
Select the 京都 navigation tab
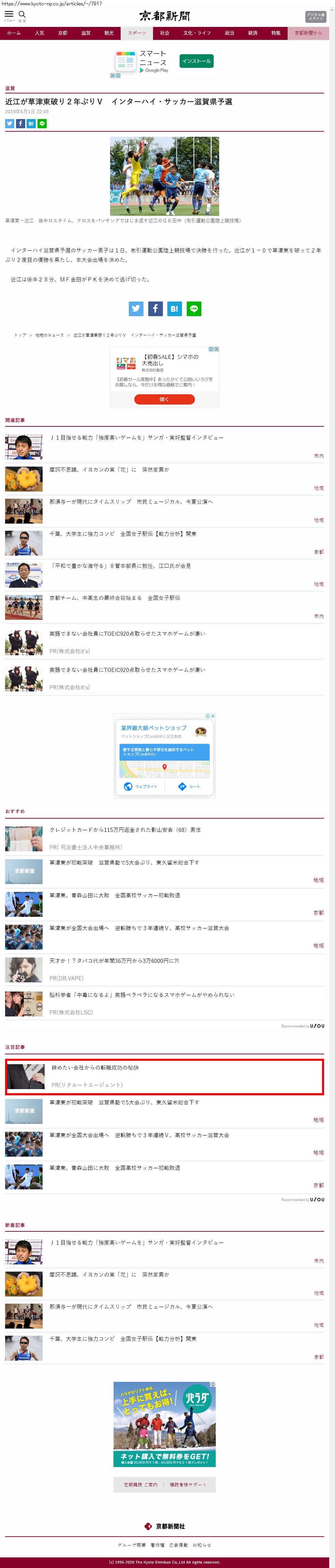click(63, 33)
